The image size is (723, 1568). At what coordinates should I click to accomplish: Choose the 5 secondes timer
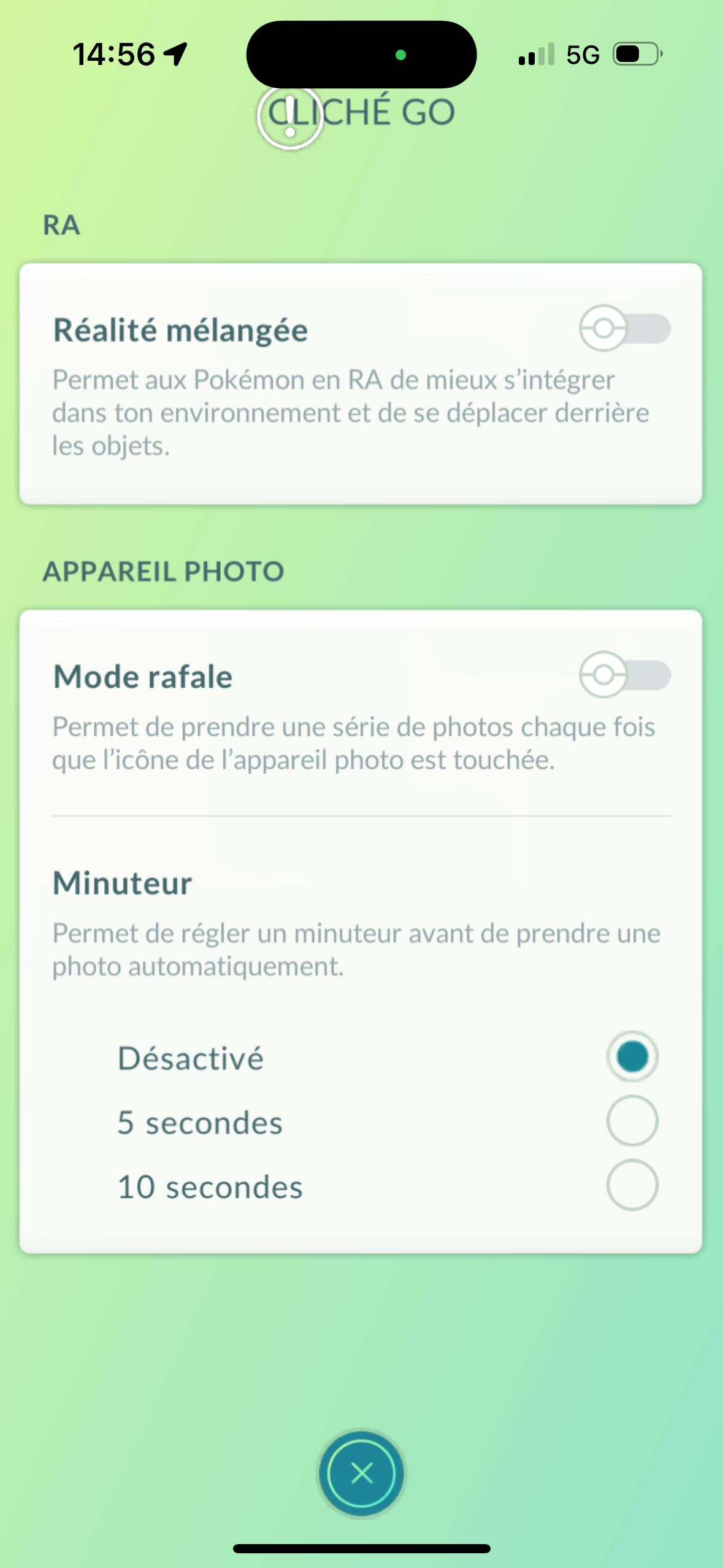tap(632, 1121)
